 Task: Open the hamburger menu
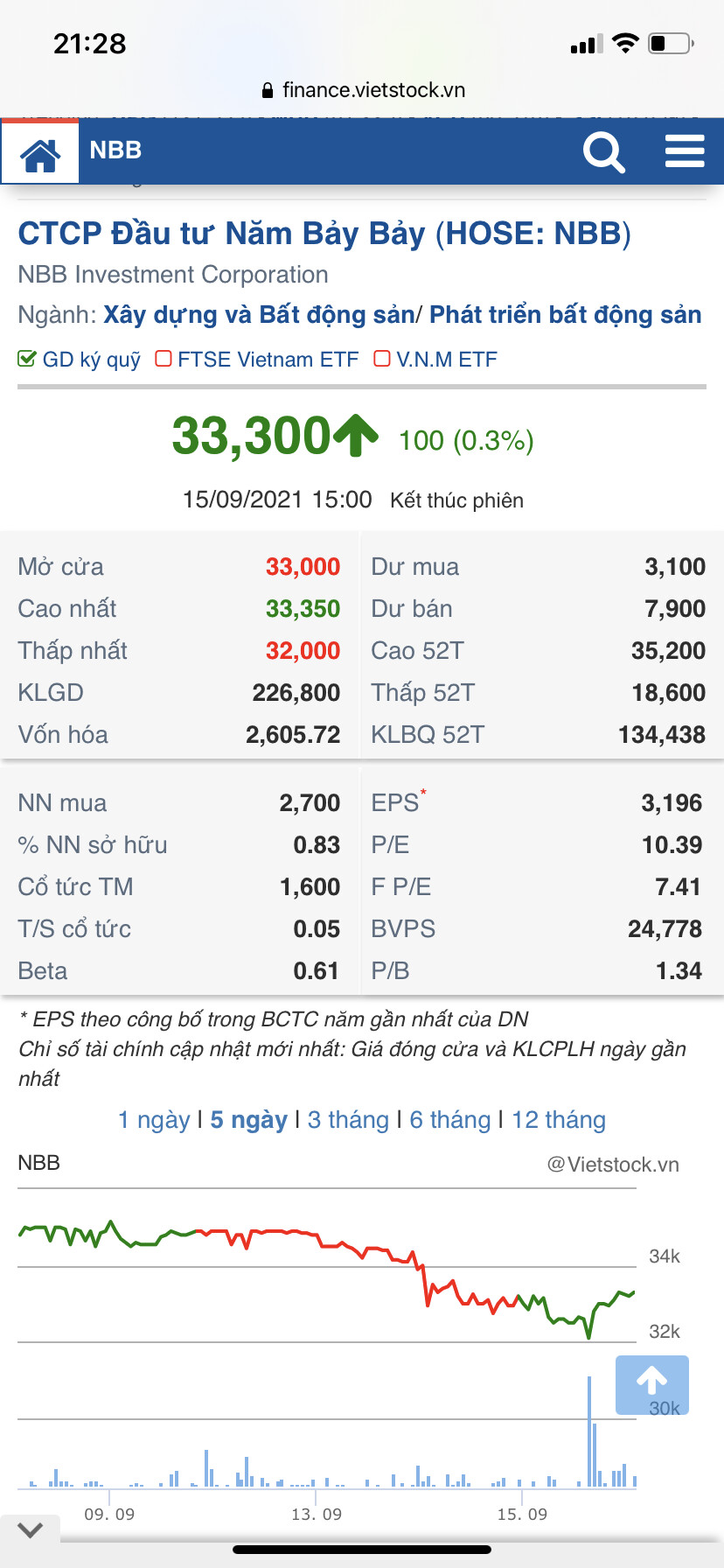point(685,151)
